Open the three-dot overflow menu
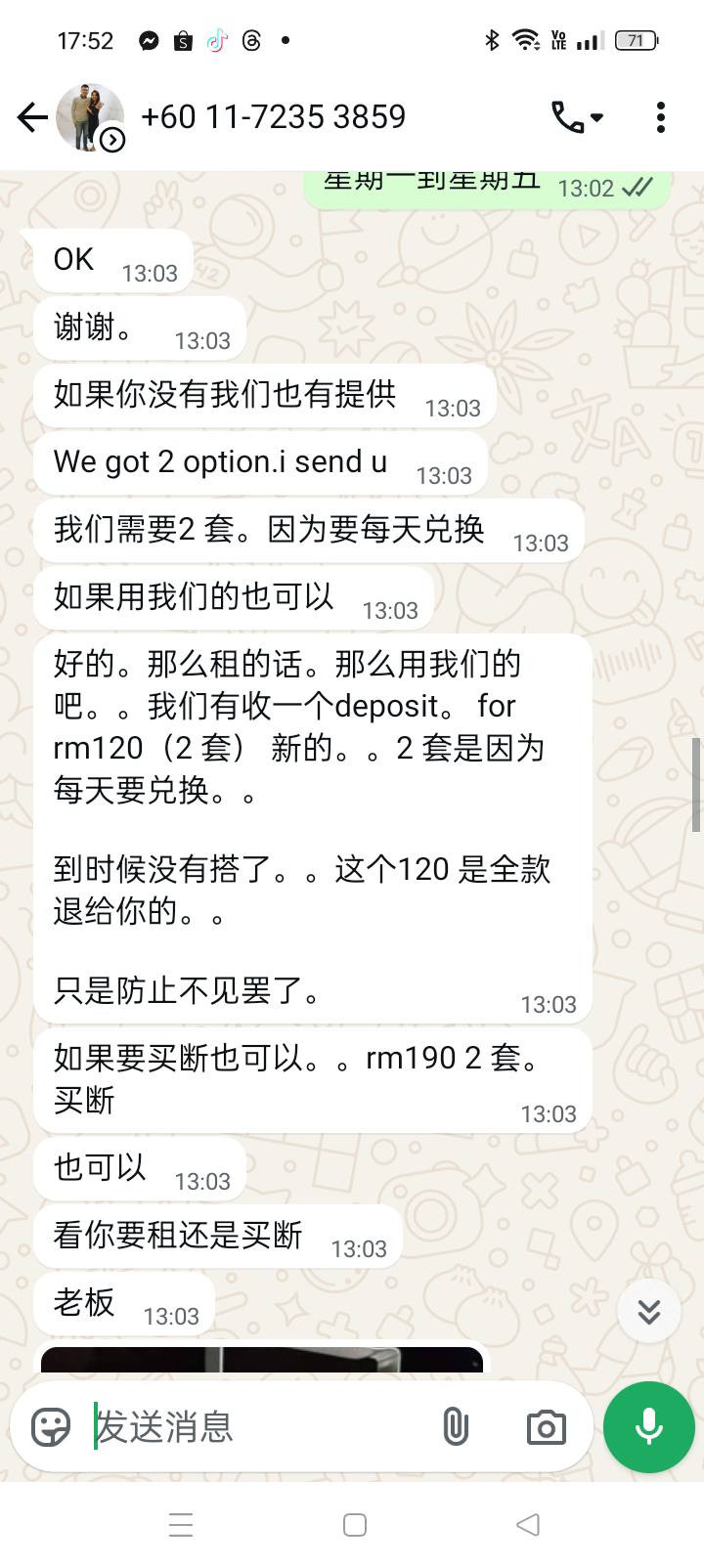704x1568 pixels. pyautogui.click(x=661, y=117)
